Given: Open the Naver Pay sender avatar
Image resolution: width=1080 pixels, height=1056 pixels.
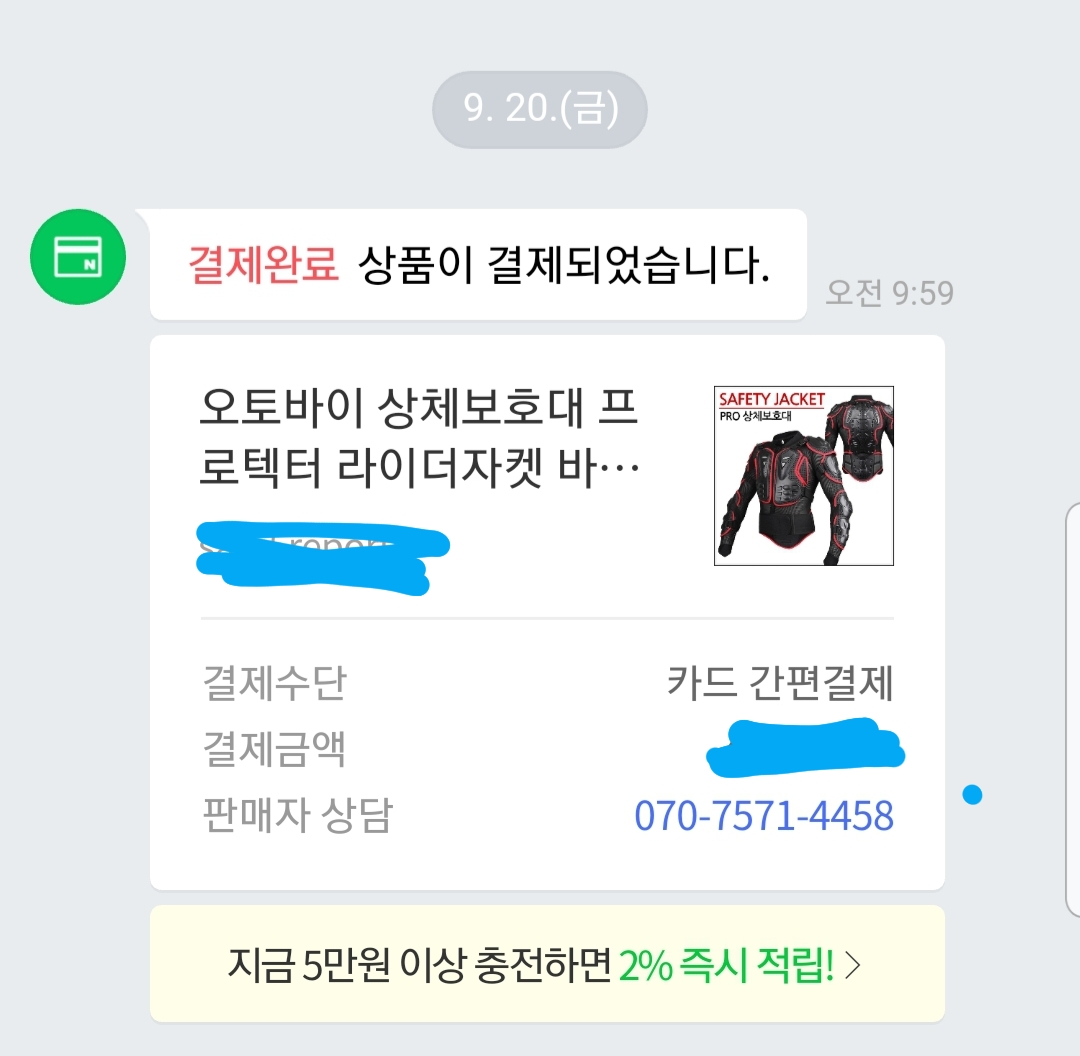Looking at the screenshot, I should tap(78, 257).
